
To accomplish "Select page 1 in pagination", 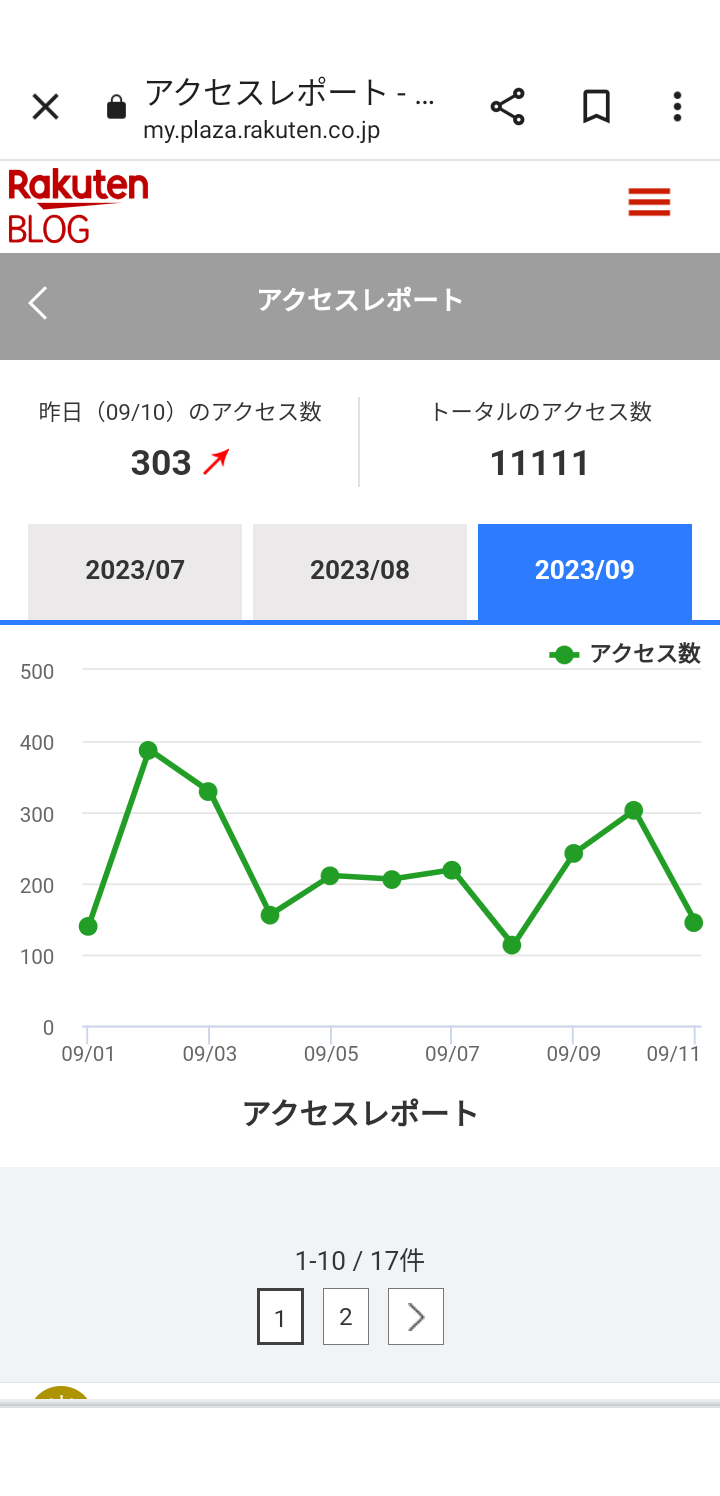I will [280, 1316].
